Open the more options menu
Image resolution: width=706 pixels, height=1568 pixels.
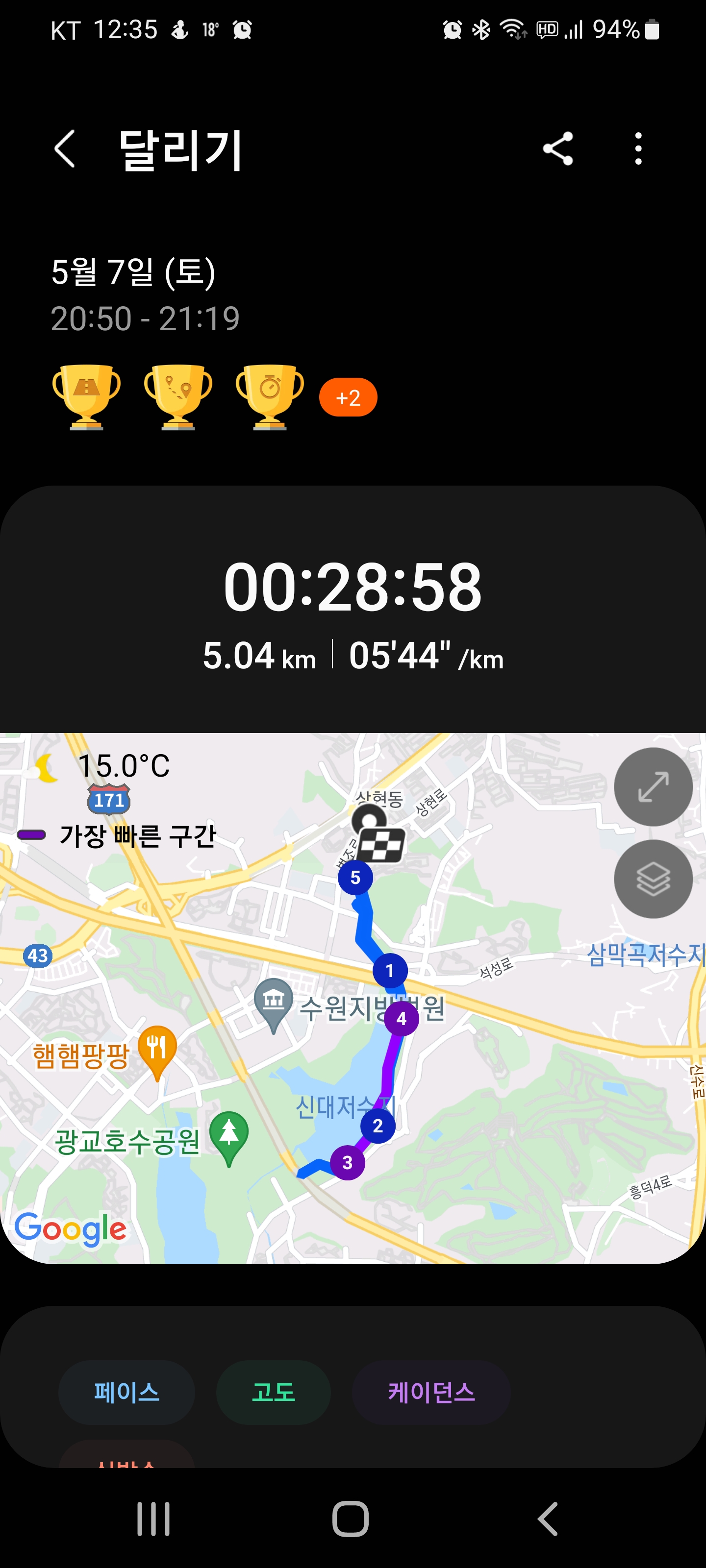[x=638, y=148]
